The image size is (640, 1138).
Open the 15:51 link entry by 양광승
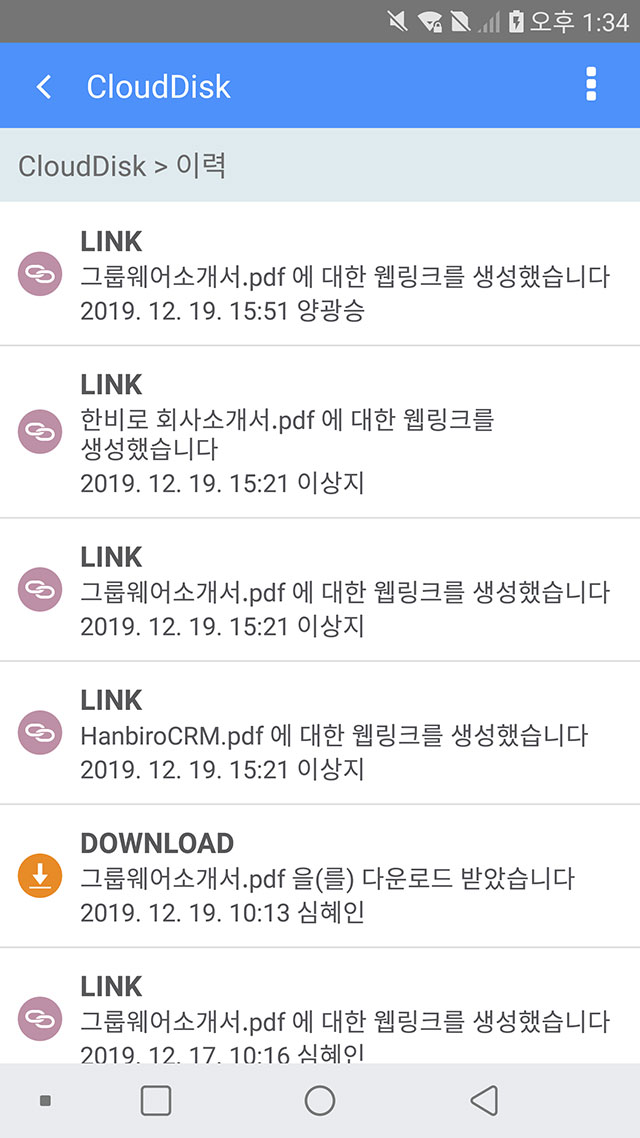pos(320,274)
